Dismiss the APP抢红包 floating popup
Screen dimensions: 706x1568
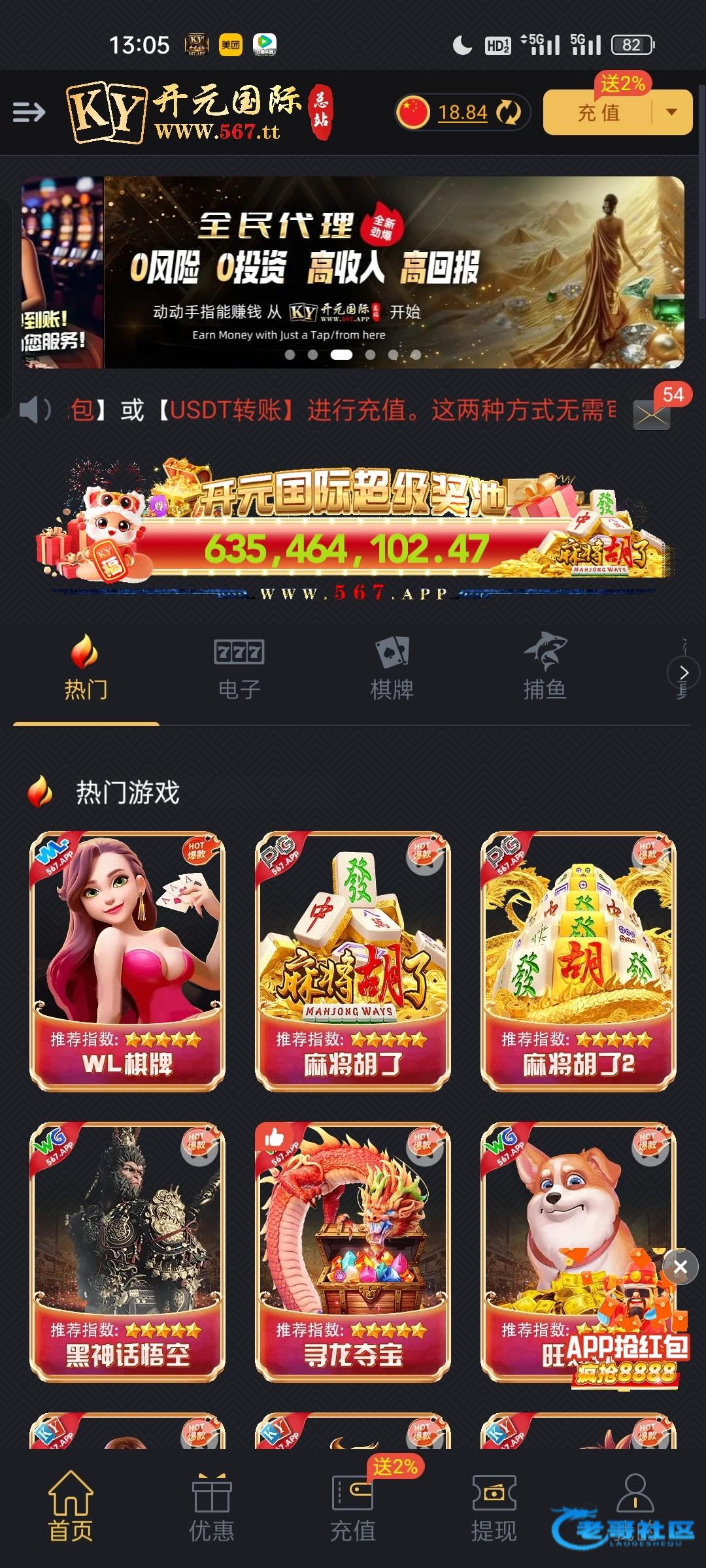tap(680, 1267)
